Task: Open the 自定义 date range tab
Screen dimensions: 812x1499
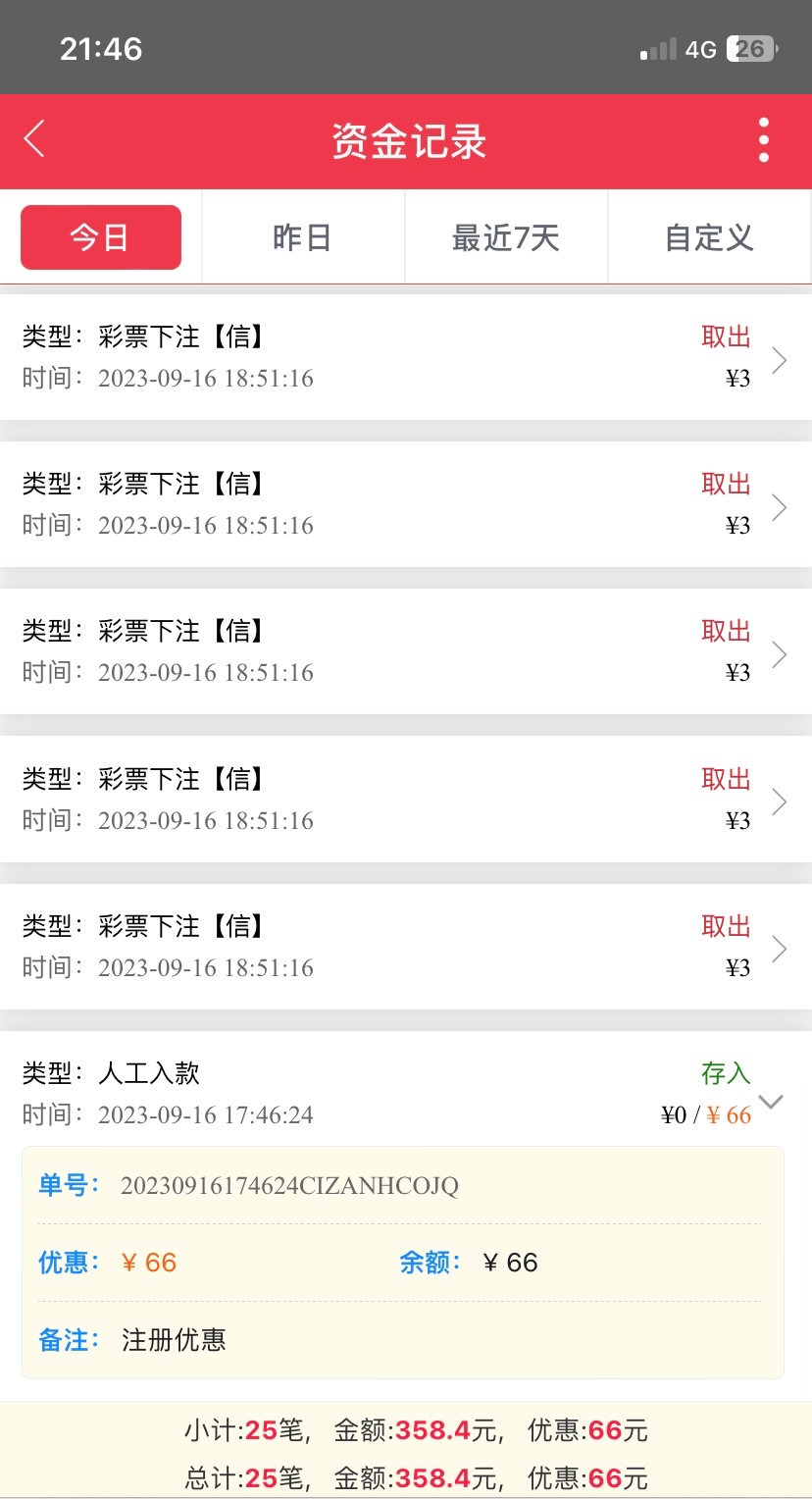Action: 709,237
